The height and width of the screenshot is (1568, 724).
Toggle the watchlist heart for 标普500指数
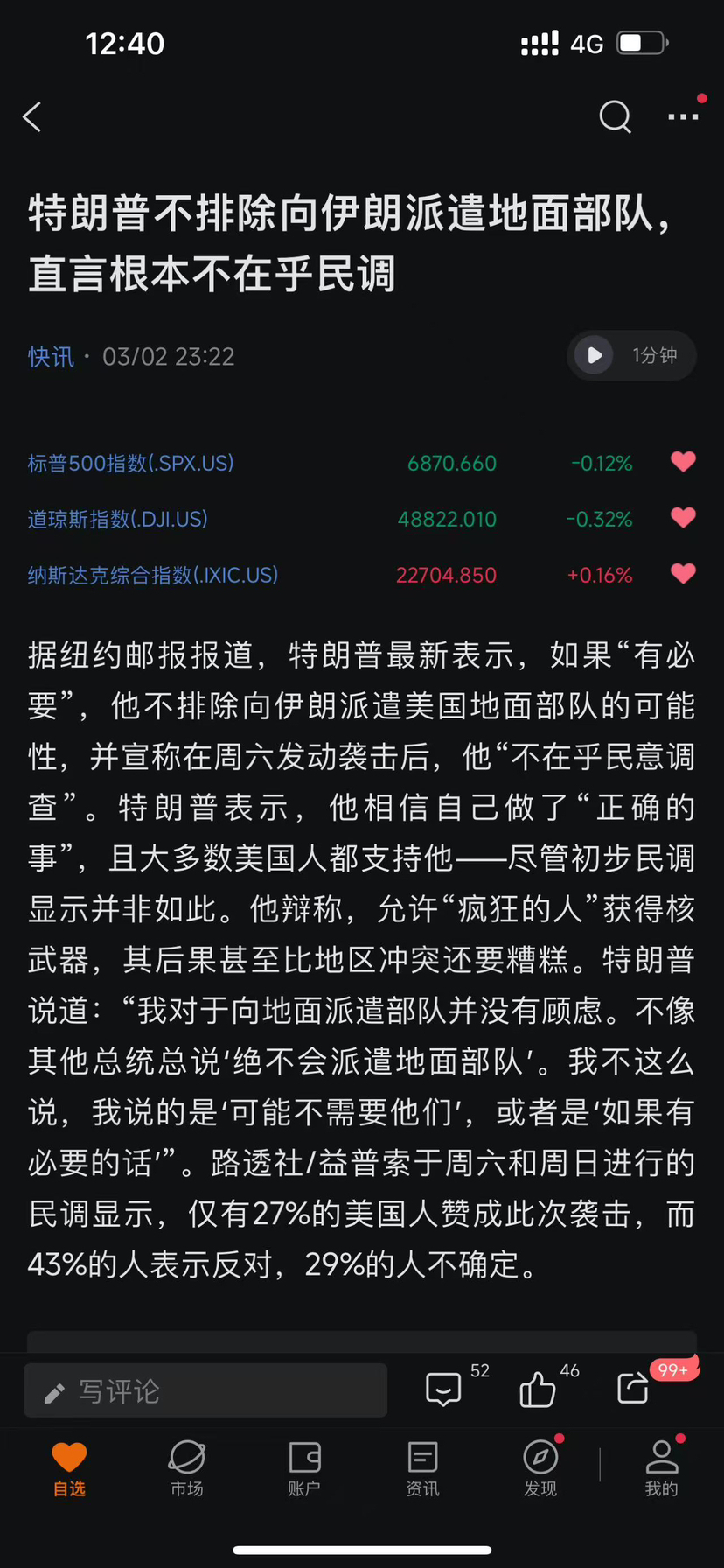[683, 462]
